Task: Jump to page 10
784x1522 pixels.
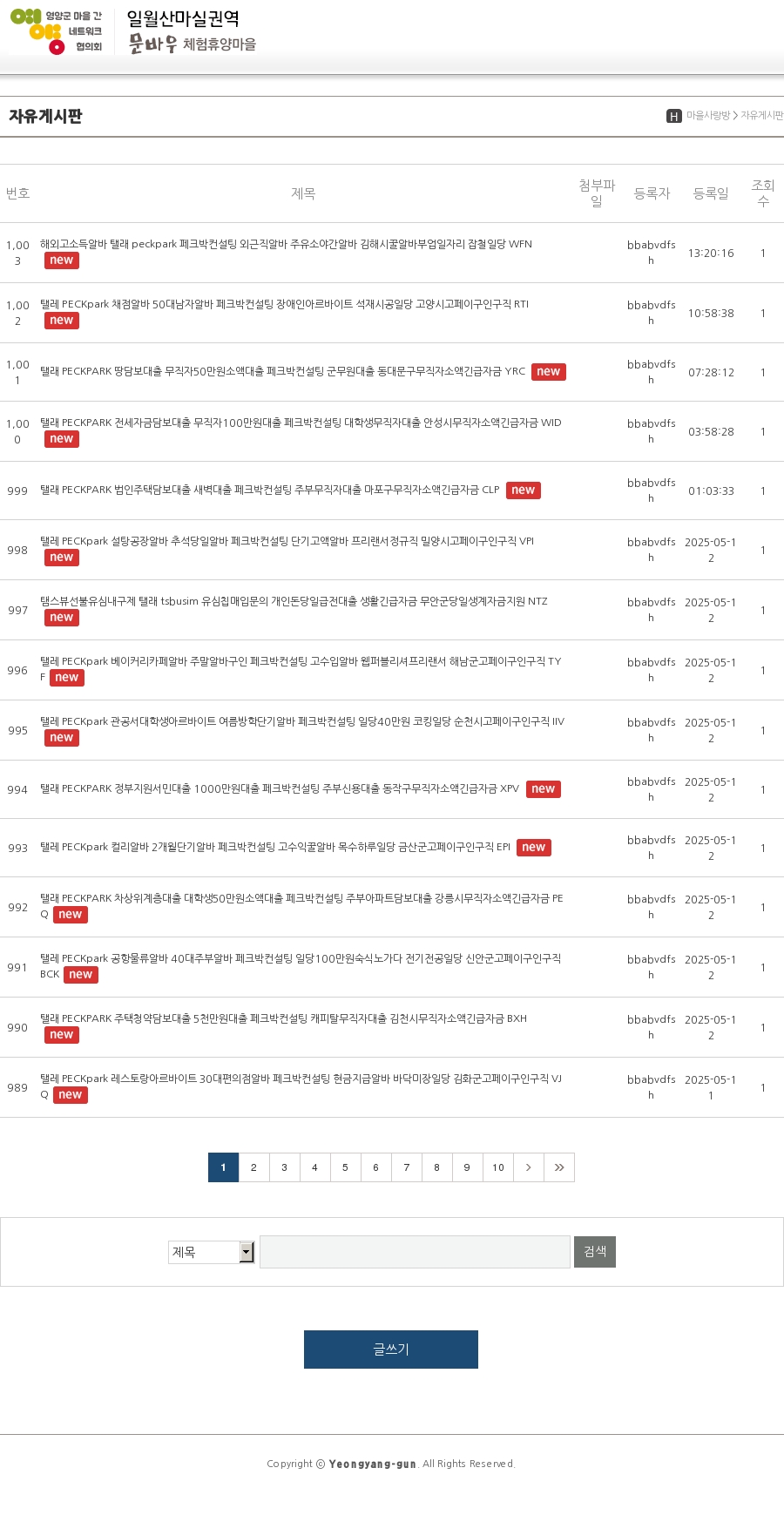Action: click(x=497, y=1167)
